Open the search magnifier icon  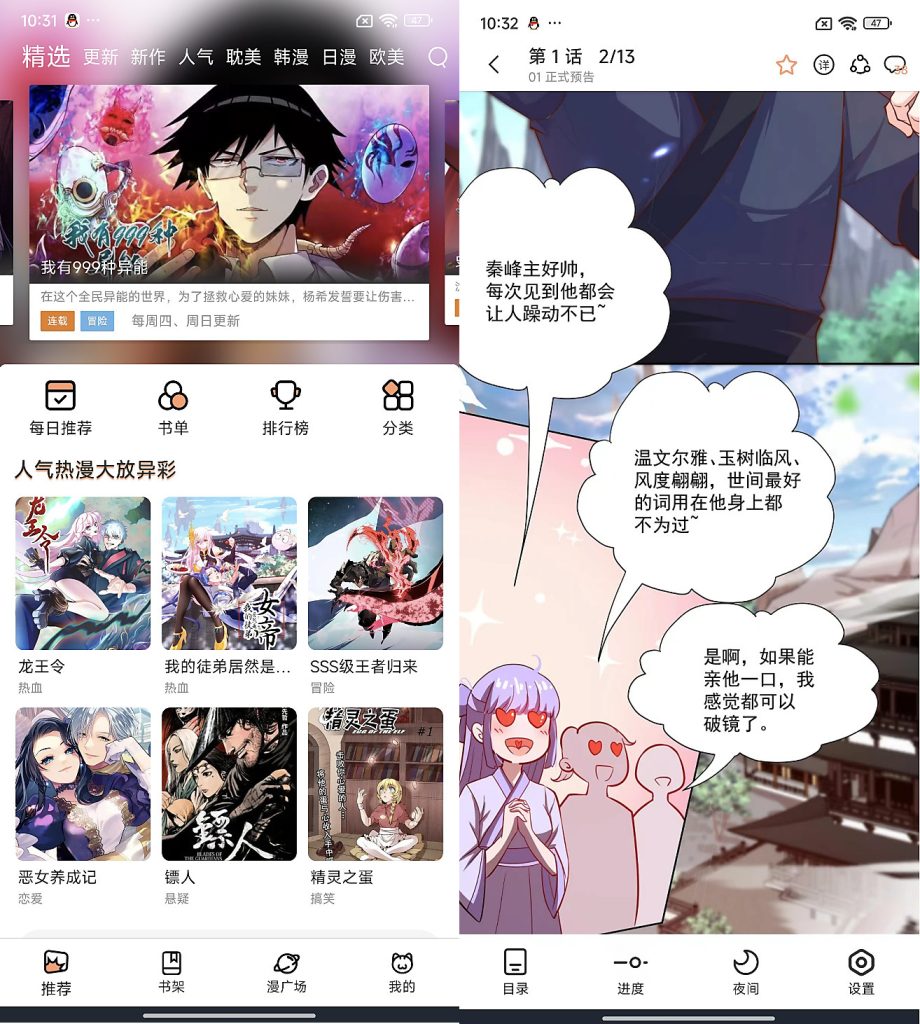[437, 57]
